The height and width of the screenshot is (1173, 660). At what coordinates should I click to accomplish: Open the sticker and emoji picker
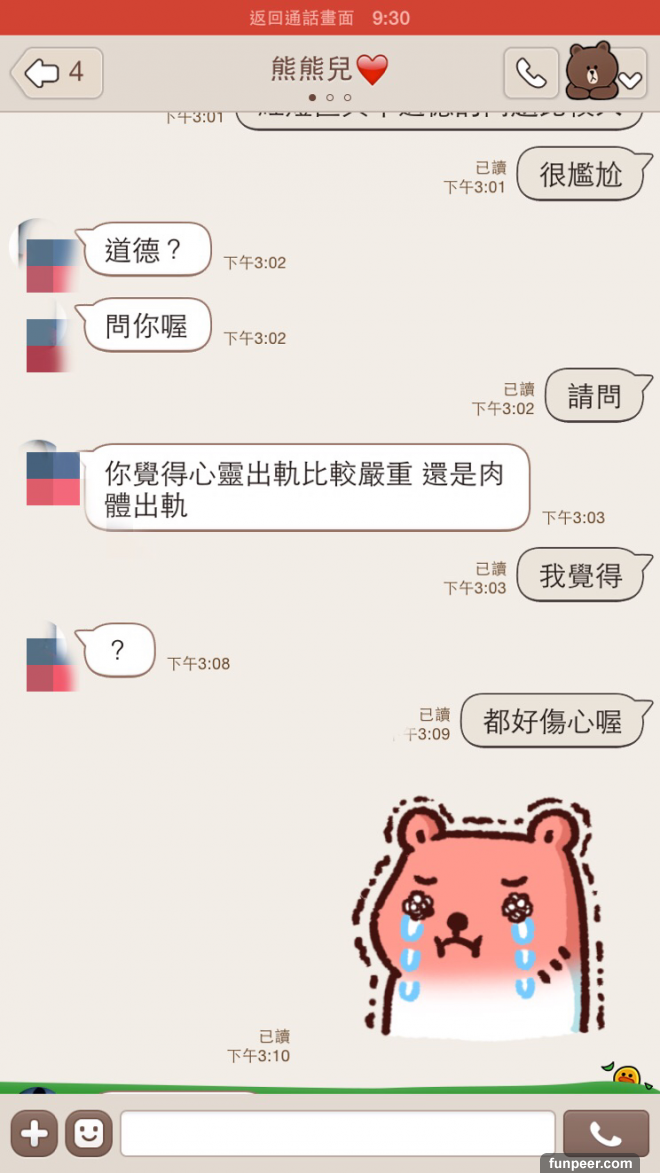(x=89, y=1133)
